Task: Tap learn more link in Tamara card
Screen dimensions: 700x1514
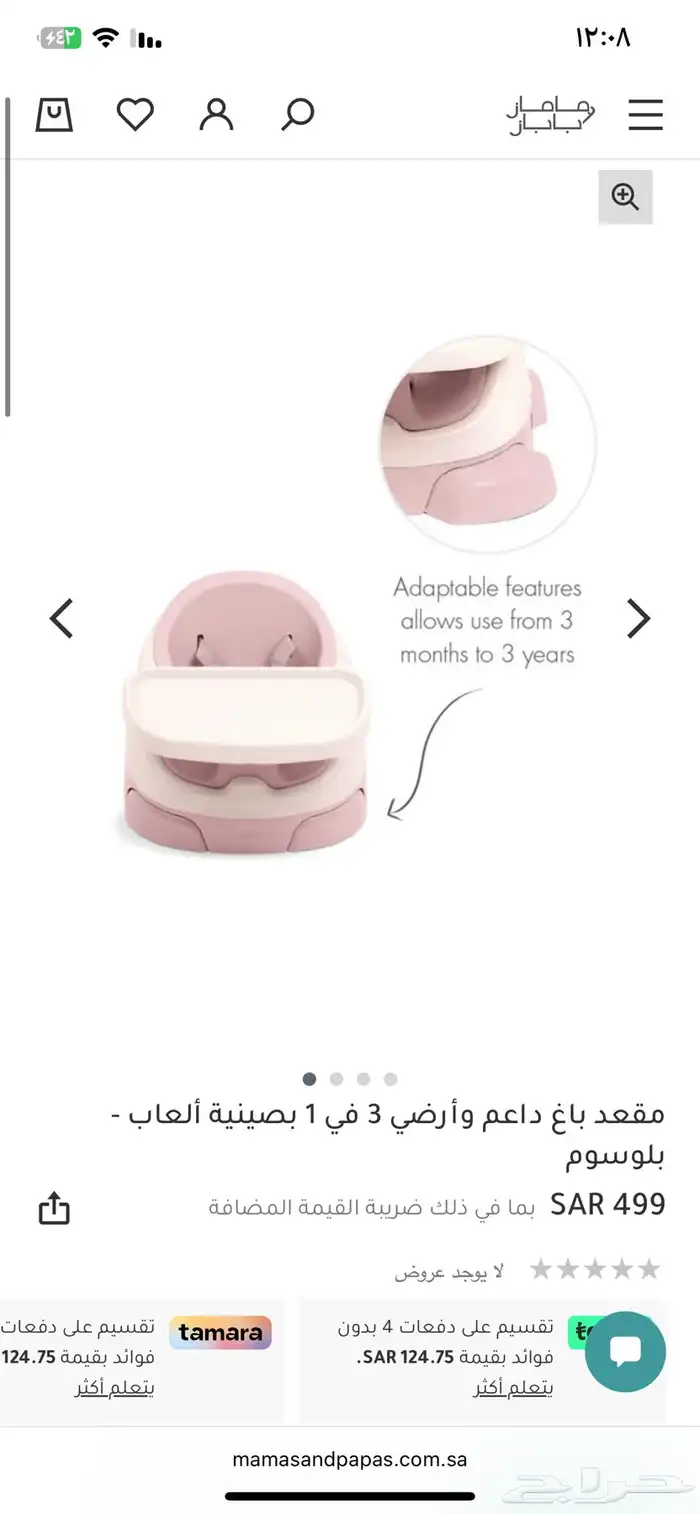Action: 115,1388
